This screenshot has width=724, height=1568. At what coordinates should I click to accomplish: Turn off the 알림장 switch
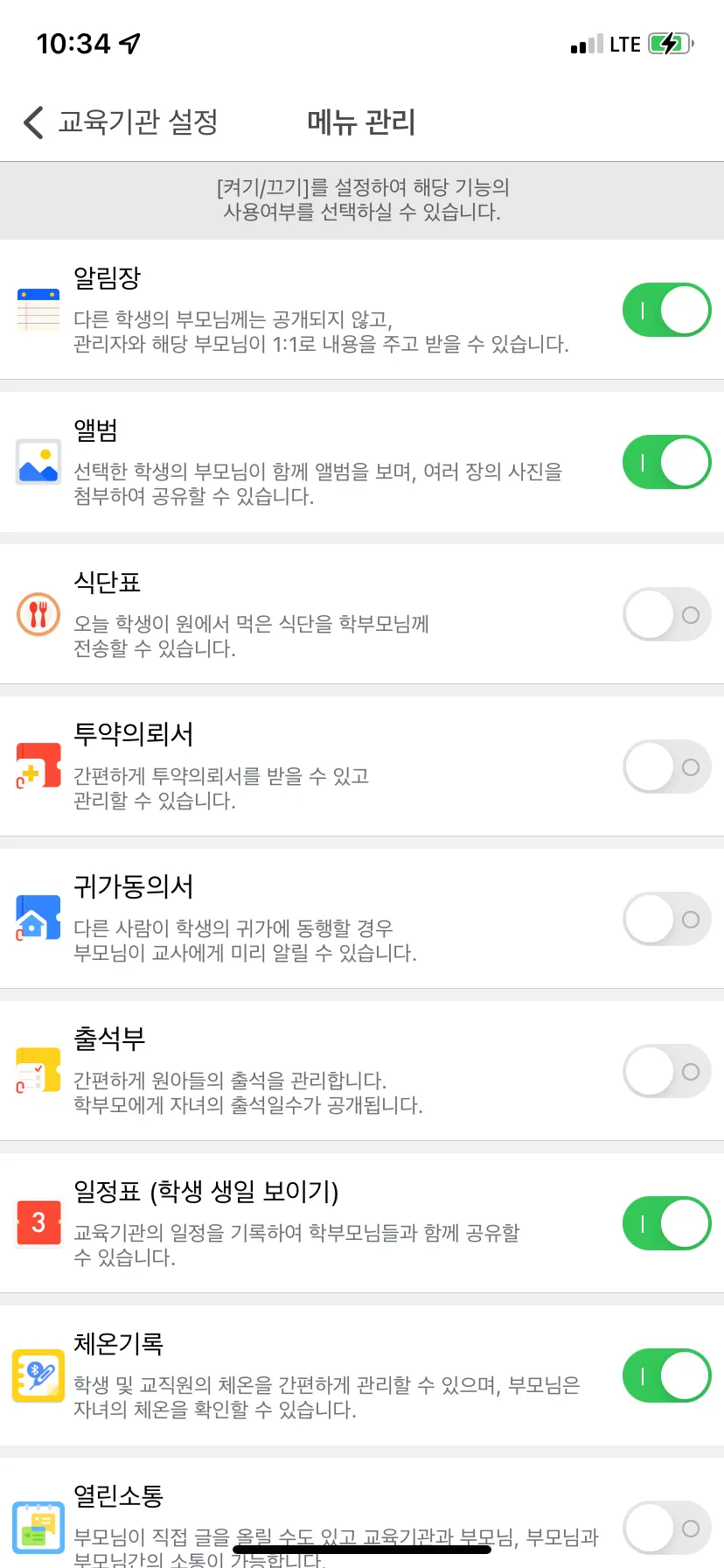coord(666,310)
